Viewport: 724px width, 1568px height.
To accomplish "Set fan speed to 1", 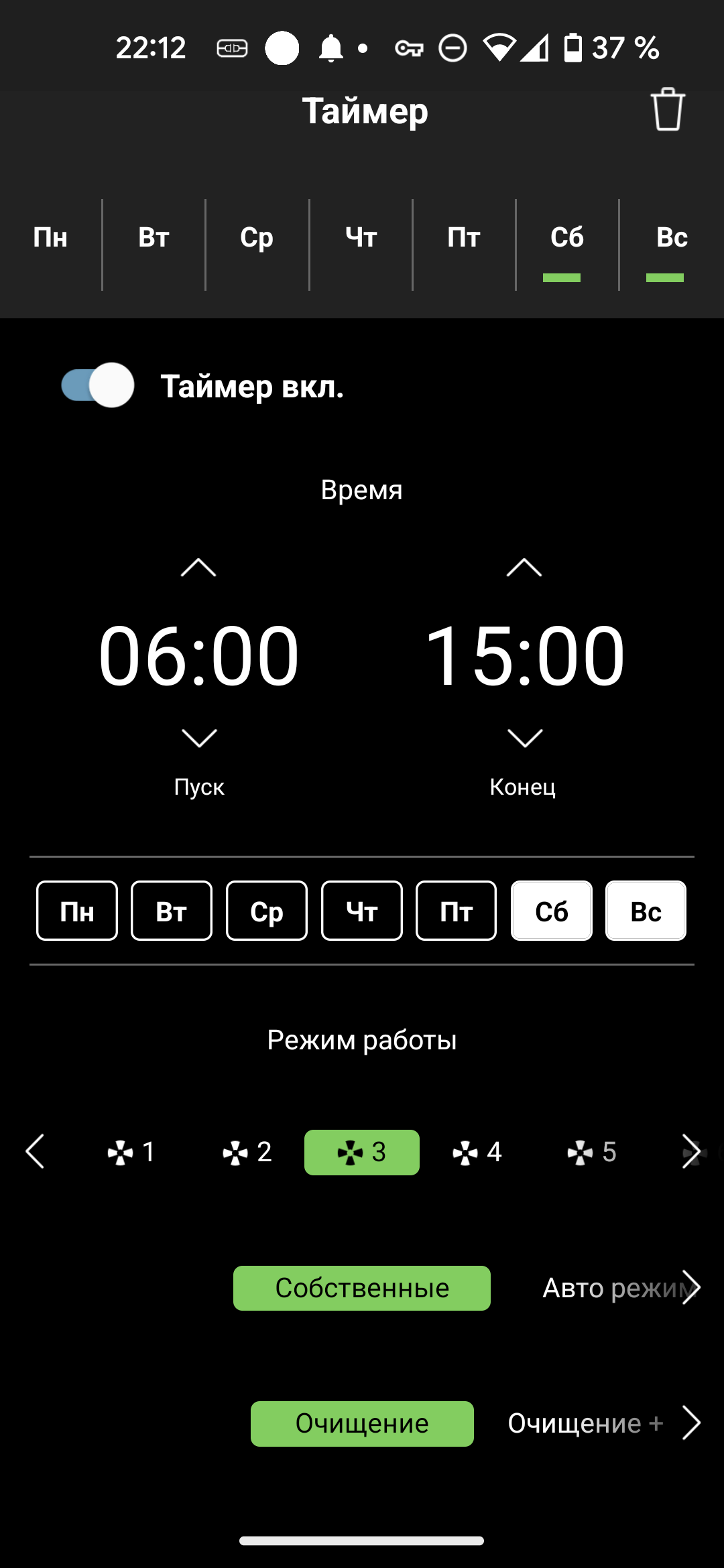I will (132, 1153).
